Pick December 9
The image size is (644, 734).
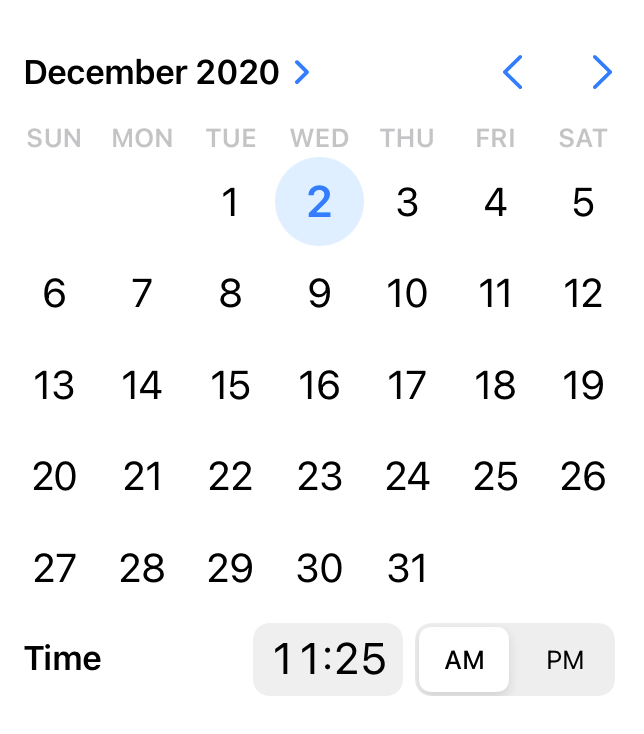(319, 294)
